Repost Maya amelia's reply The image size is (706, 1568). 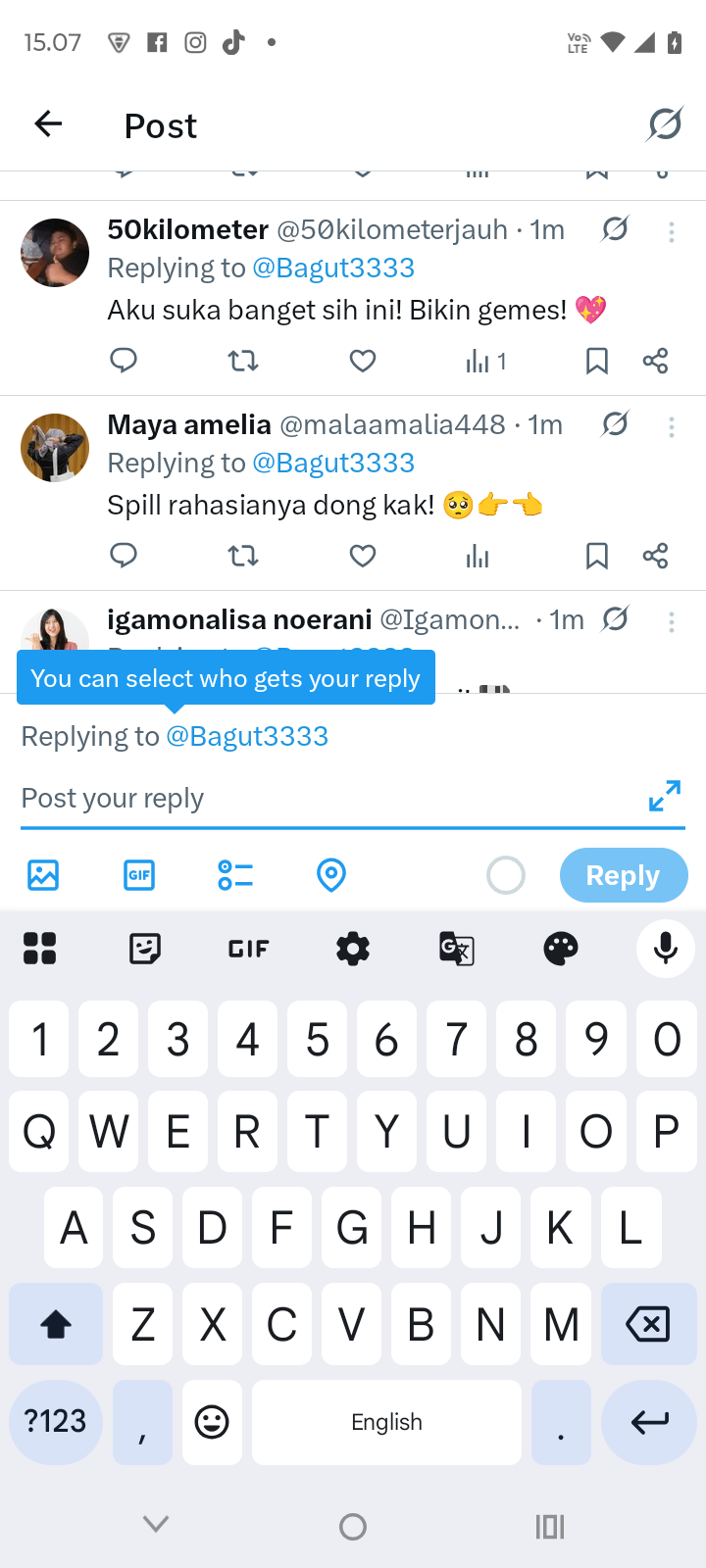(x=243, y=557)
